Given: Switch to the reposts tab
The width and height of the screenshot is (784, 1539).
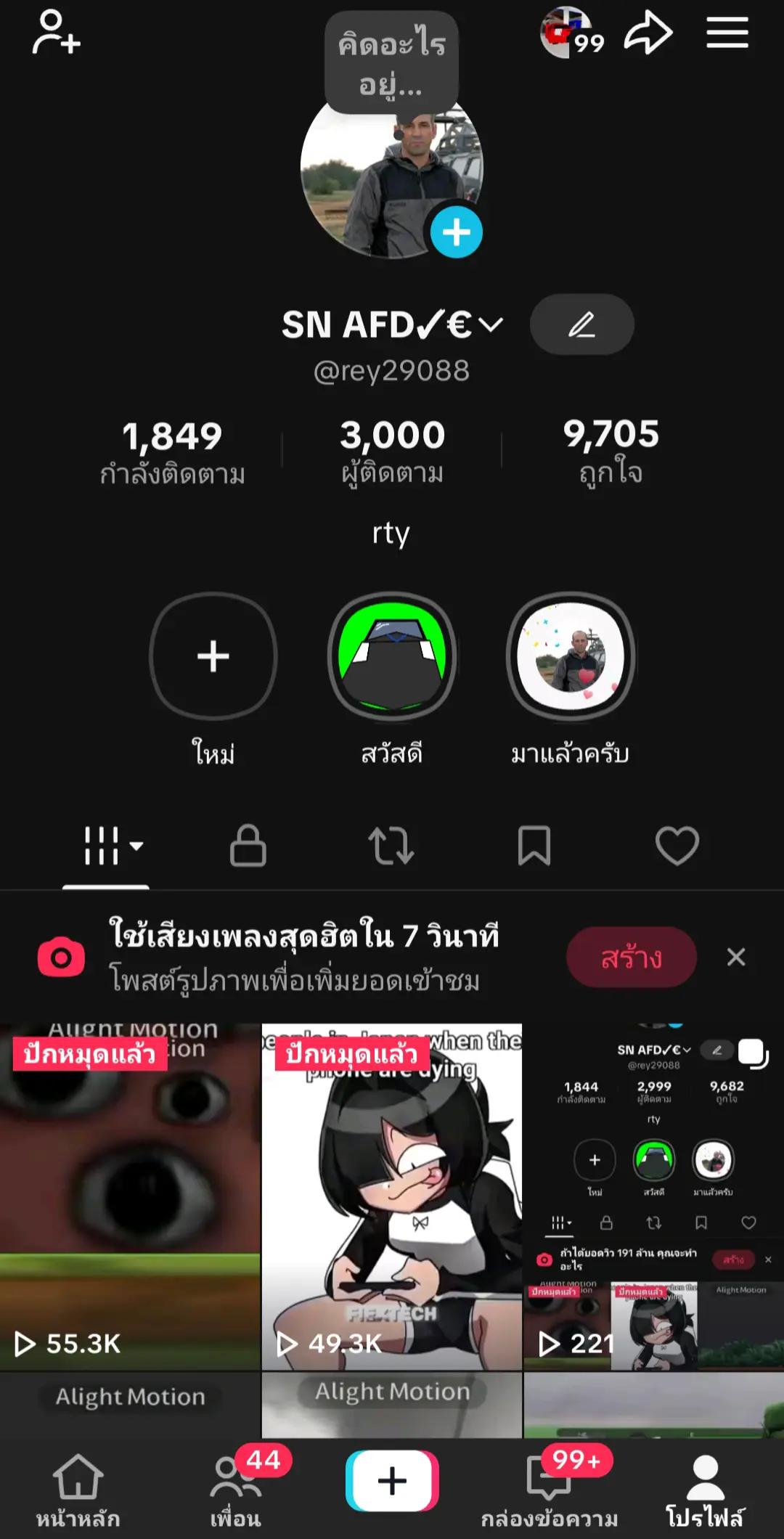Looking at the screenshot, I should [x=391, y=846].
